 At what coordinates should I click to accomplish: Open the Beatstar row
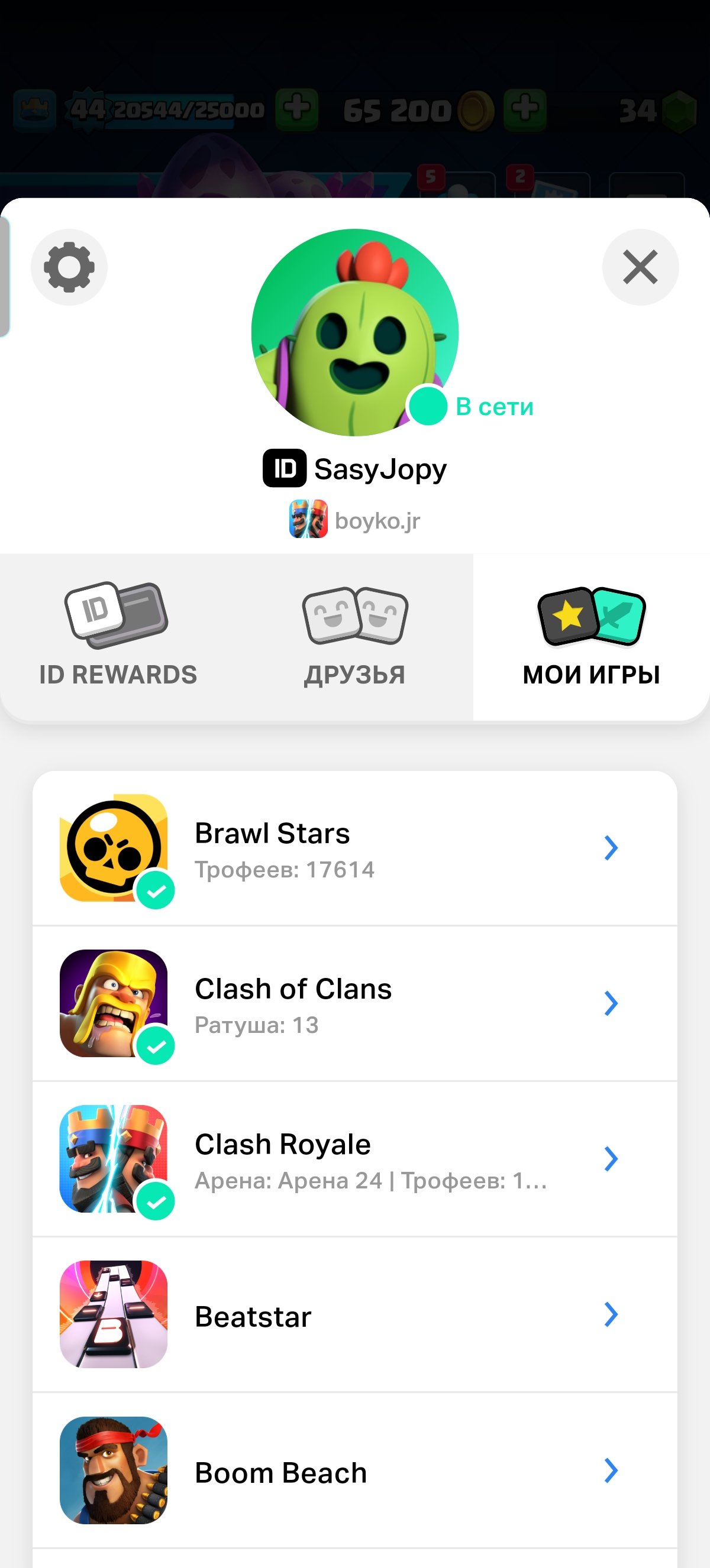354,1315
